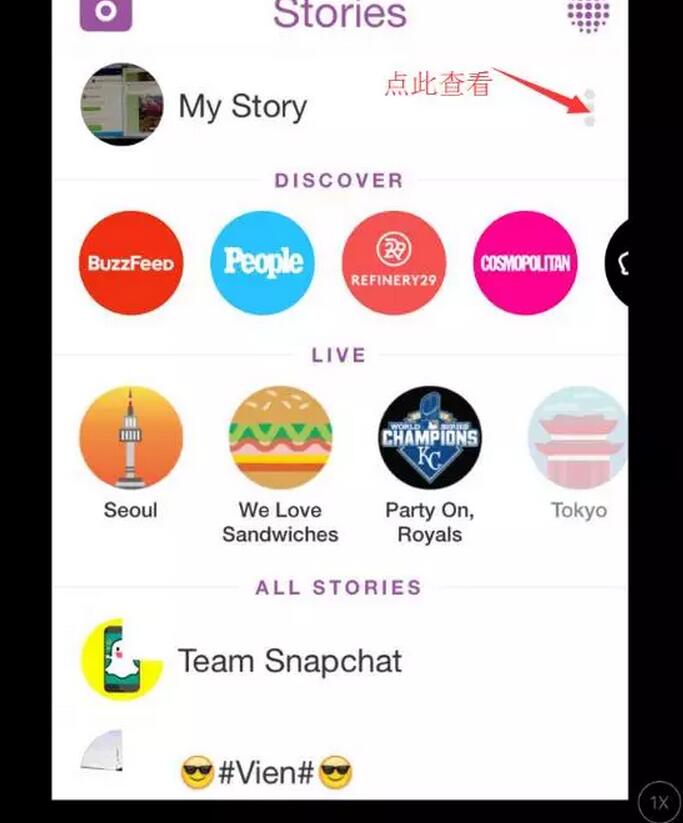Image resolution: width=683 pixels, height=823 pixels.
Task: Open the BuzzFeed Discover channel
Action: [x=131, y=263]
